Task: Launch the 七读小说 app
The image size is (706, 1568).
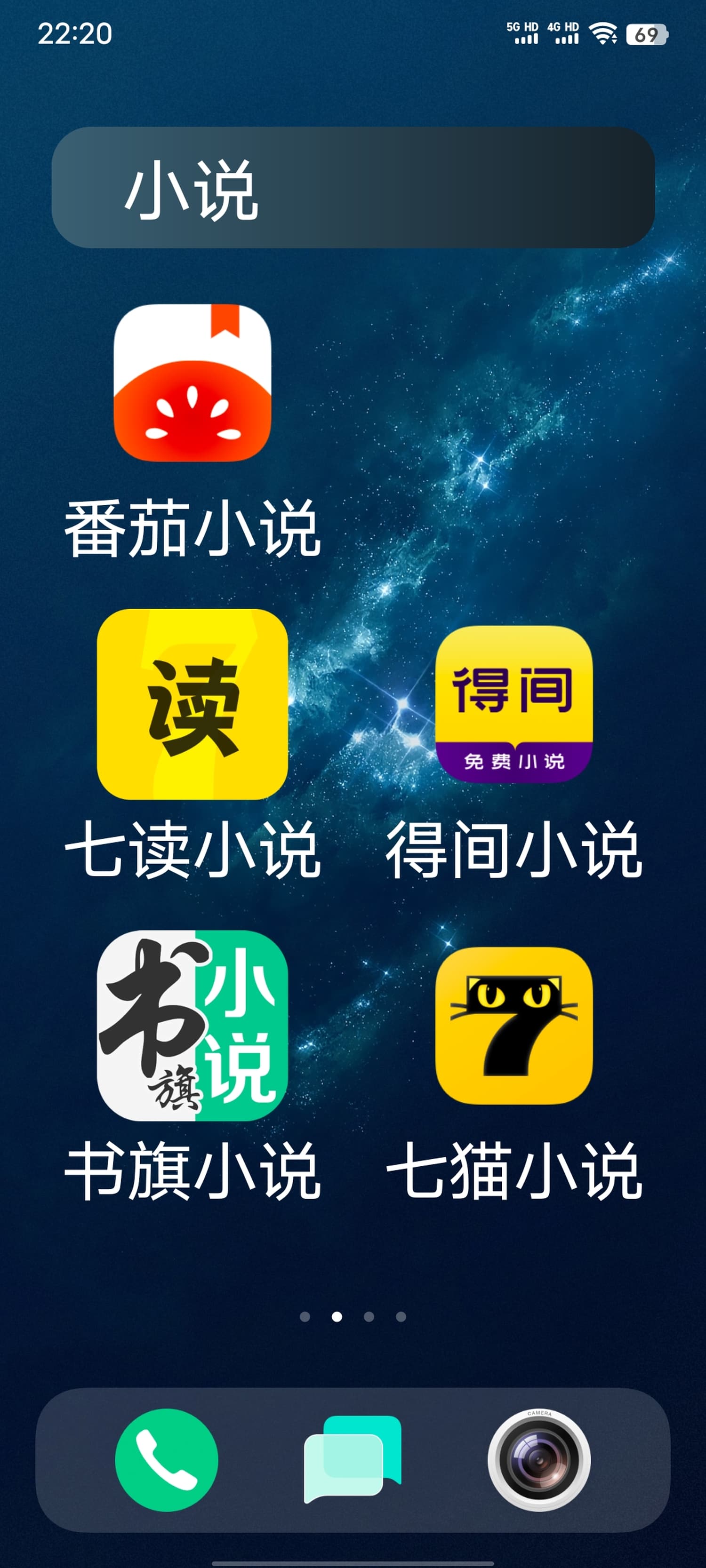Action: [193, 704]
